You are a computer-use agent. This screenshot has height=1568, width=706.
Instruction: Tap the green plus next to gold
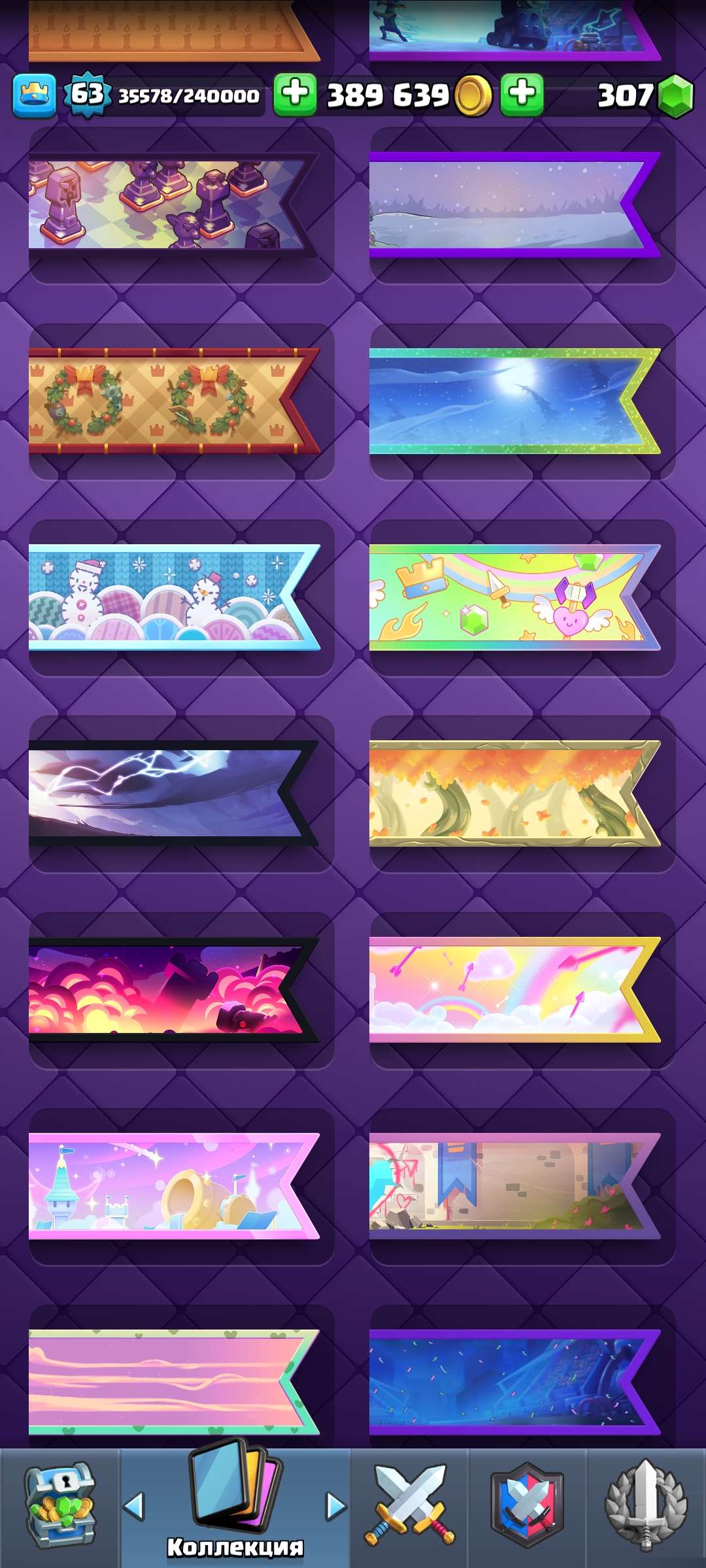click(x=295, y=94)
